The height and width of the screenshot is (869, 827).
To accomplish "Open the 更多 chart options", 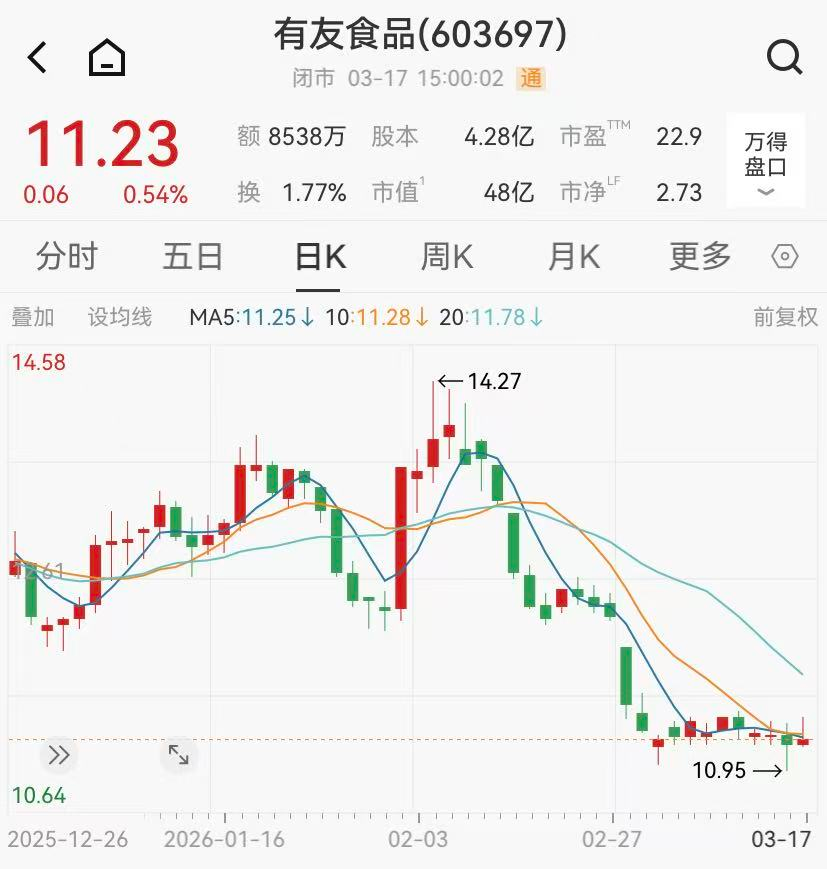I will (x=700, y=257).
